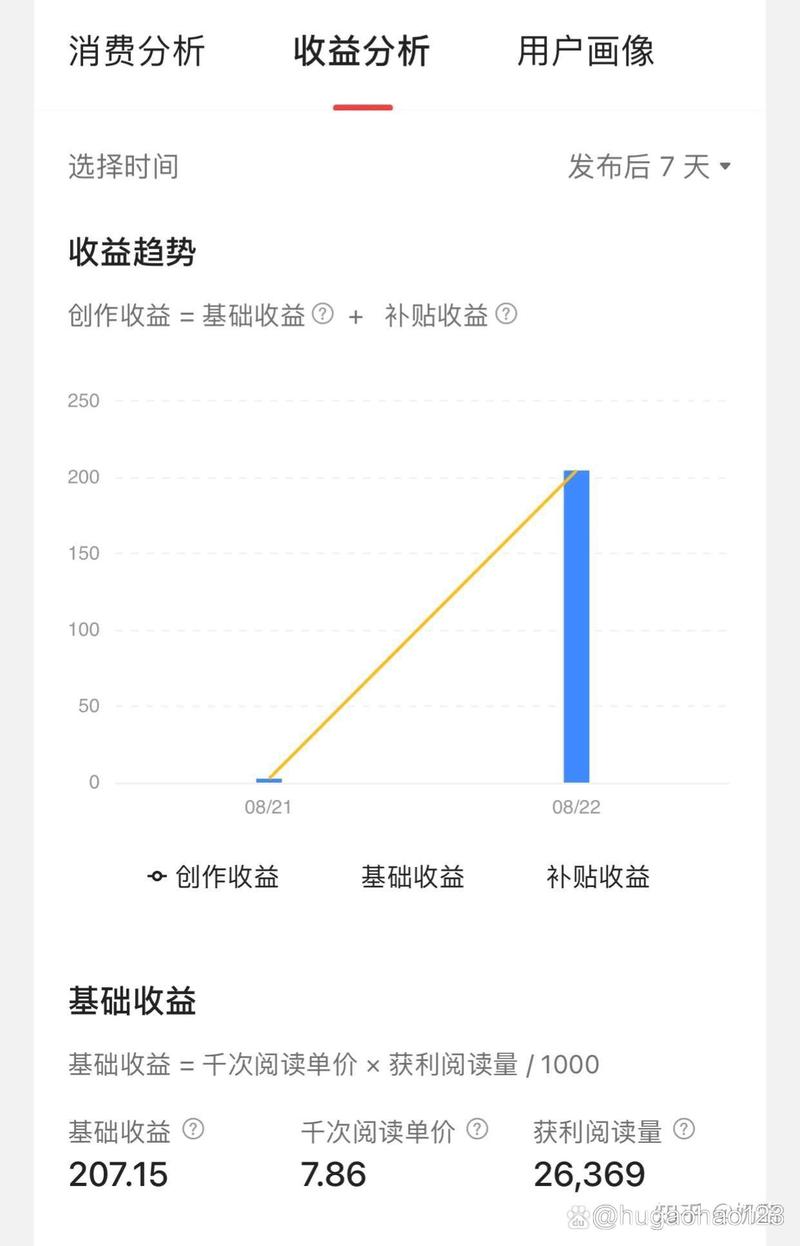Select the 收益分析 tab
Screen dimensions: 800x1246
tap(361, 52)
